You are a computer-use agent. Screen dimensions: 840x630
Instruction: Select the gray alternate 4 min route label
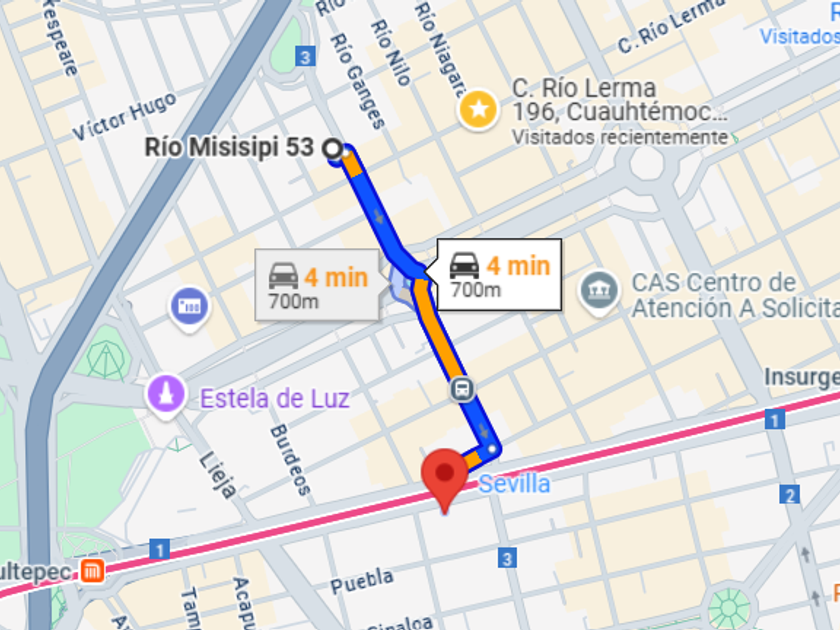pyautogui.click(x=318, y=285)
